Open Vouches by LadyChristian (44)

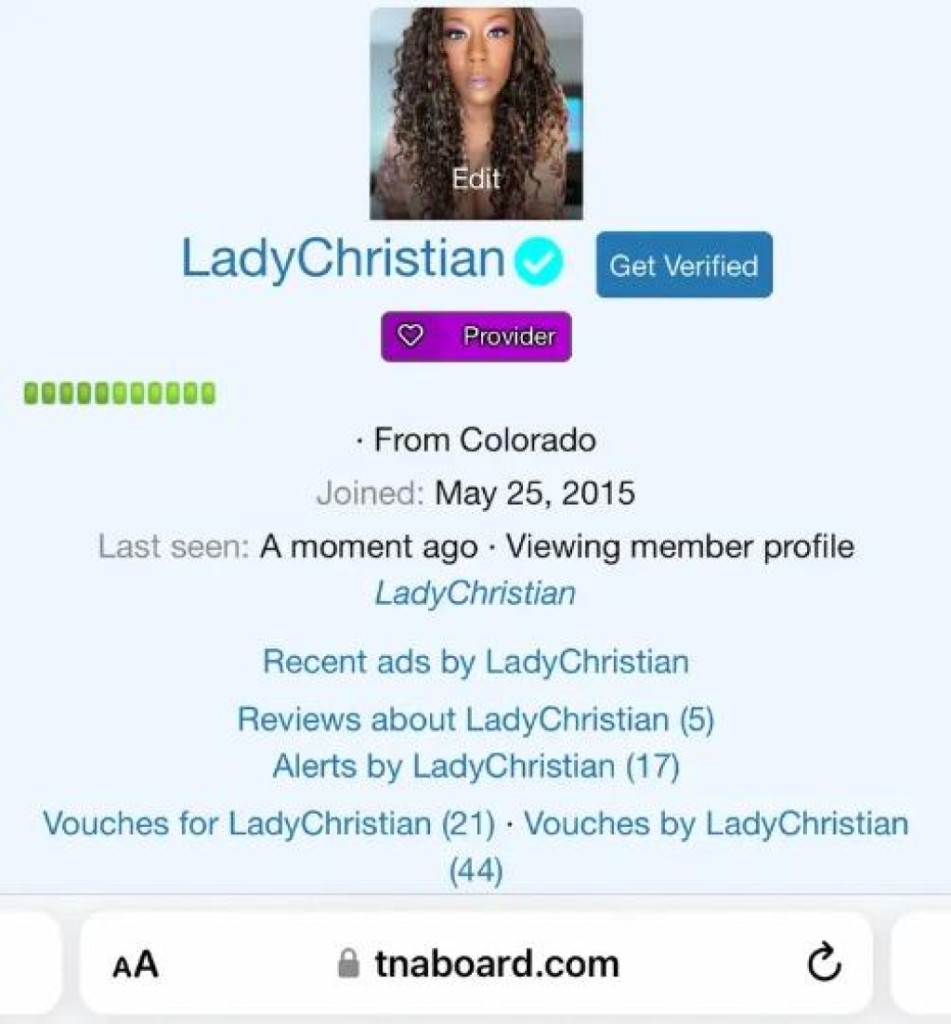[x=716, y=824]
